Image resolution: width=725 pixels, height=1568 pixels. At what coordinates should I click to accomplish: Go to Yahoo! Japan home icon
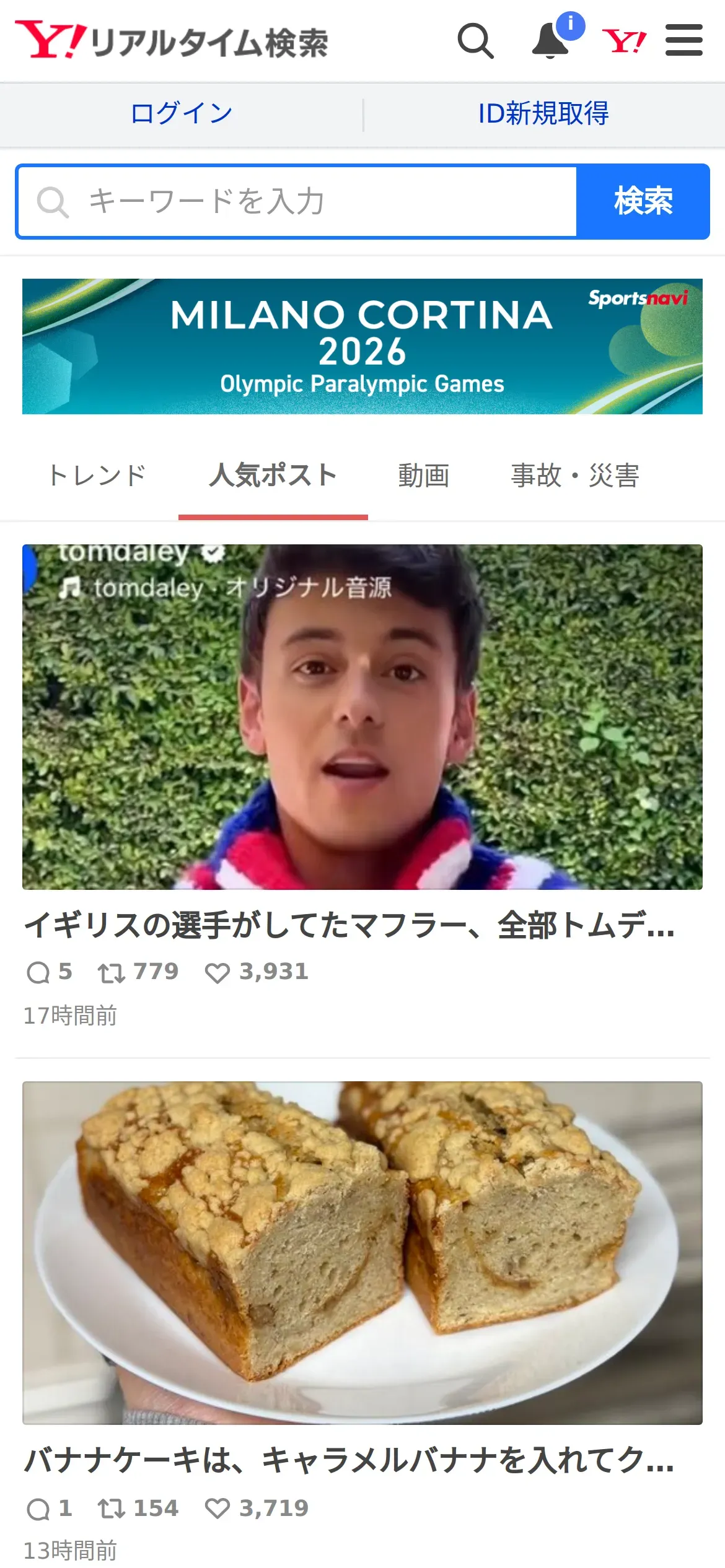tap(624, 41)
